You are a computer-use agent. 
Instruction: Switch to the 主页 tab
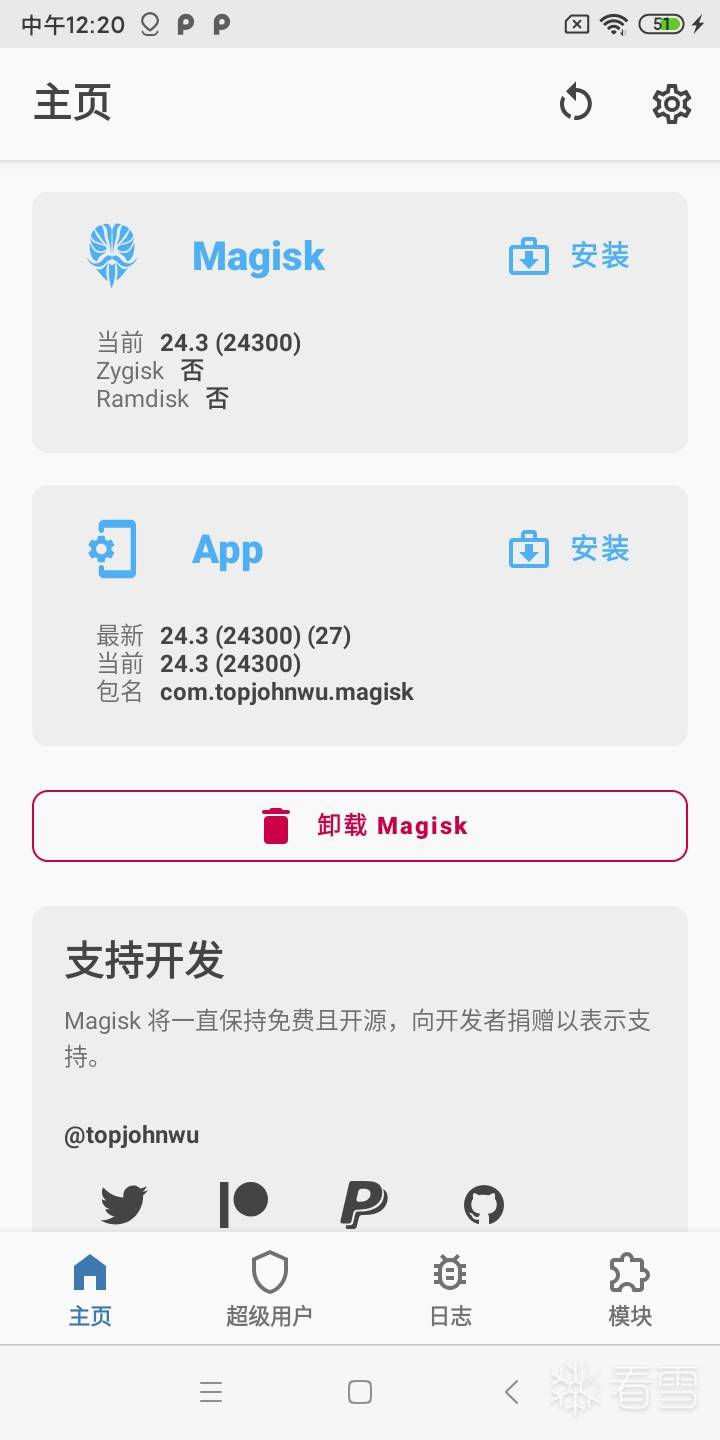(90, 1289)
